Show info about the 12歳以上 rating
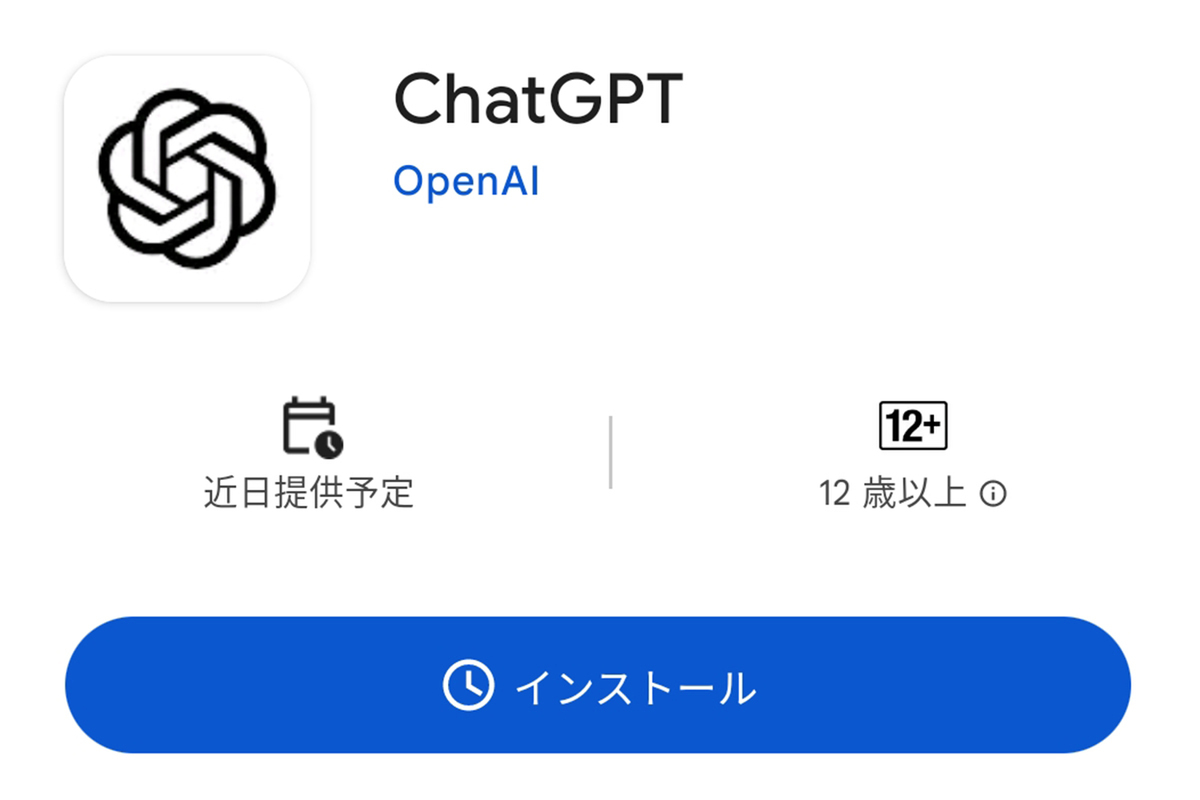1200x800 pixels. click(993, 494)
